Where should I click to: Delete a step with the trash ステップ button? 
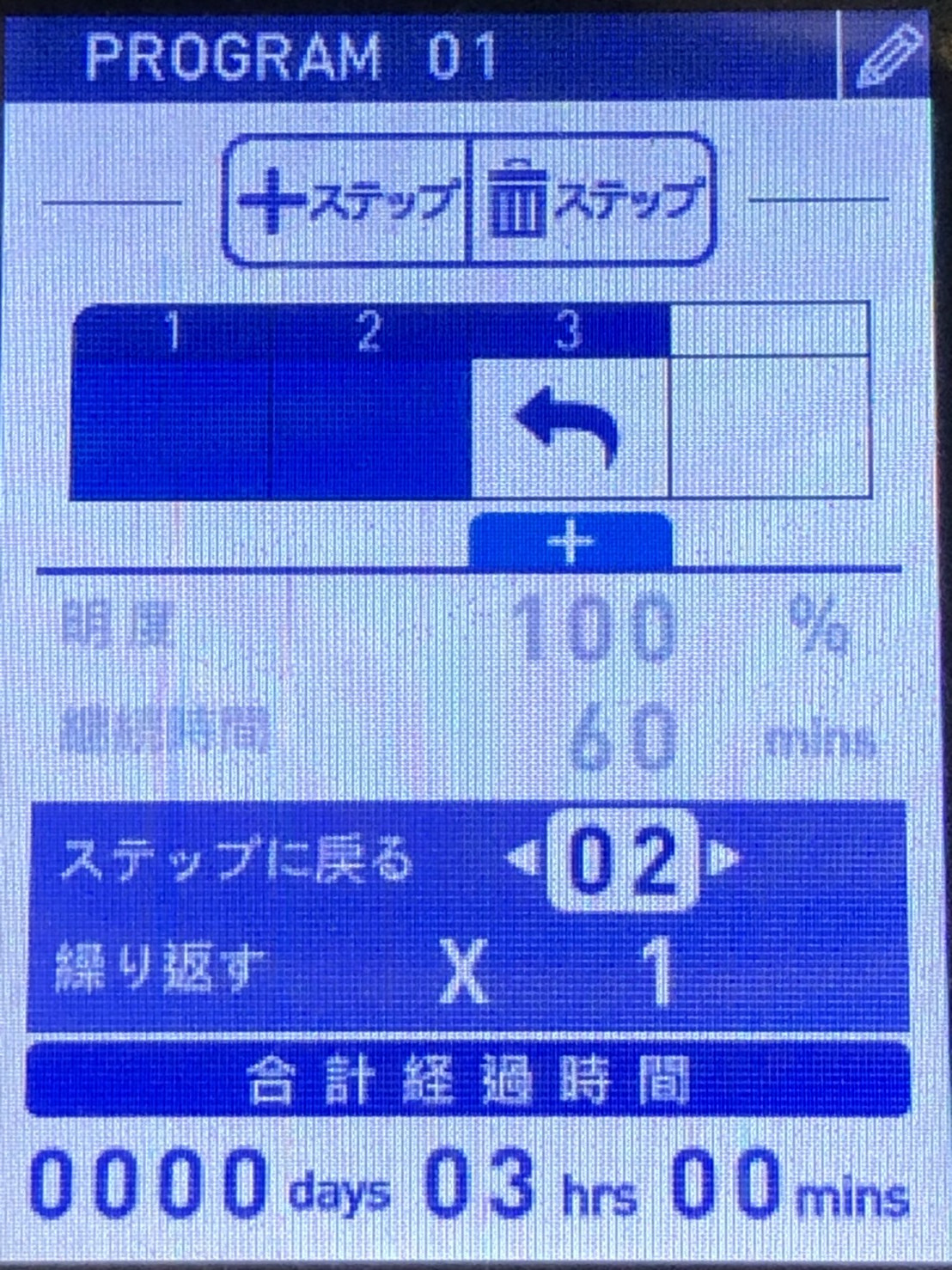coord(592,200)
